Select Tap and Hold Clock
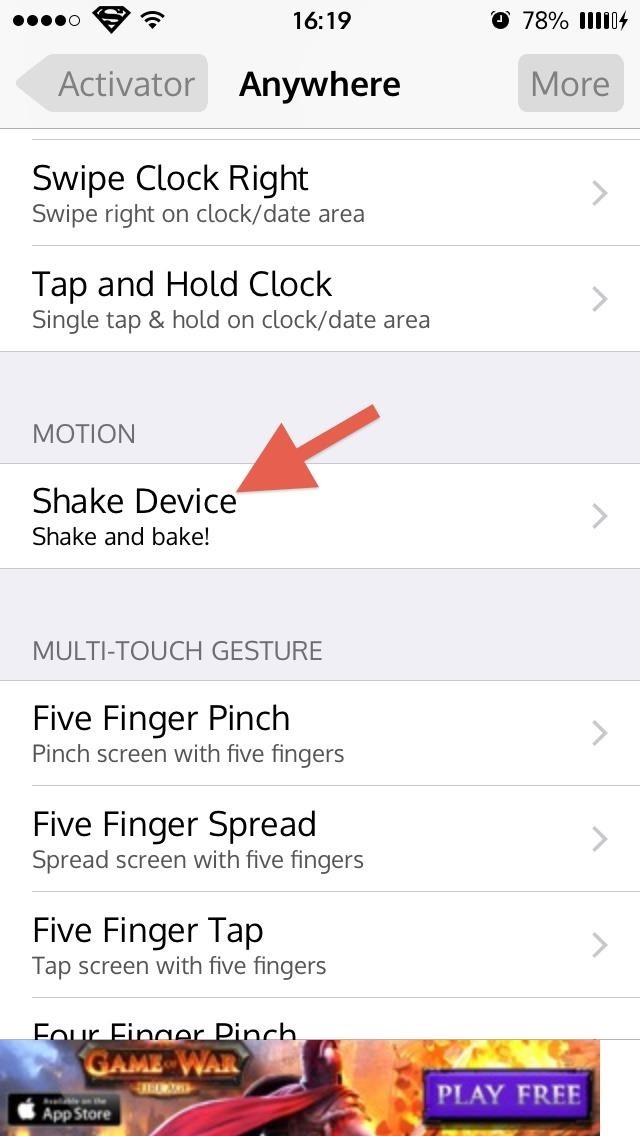This screenshot has height=1136, width=640. [x=320, y=299]
